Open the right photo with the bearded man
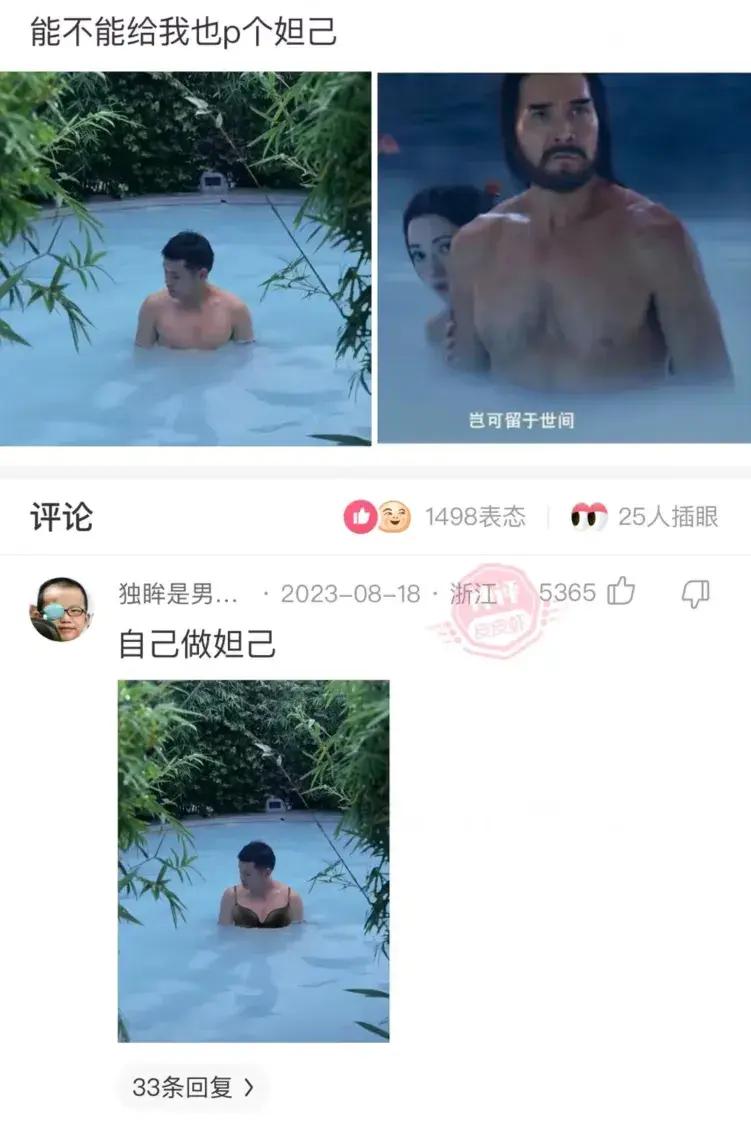Screen dimensions: 751x1123 563,258
